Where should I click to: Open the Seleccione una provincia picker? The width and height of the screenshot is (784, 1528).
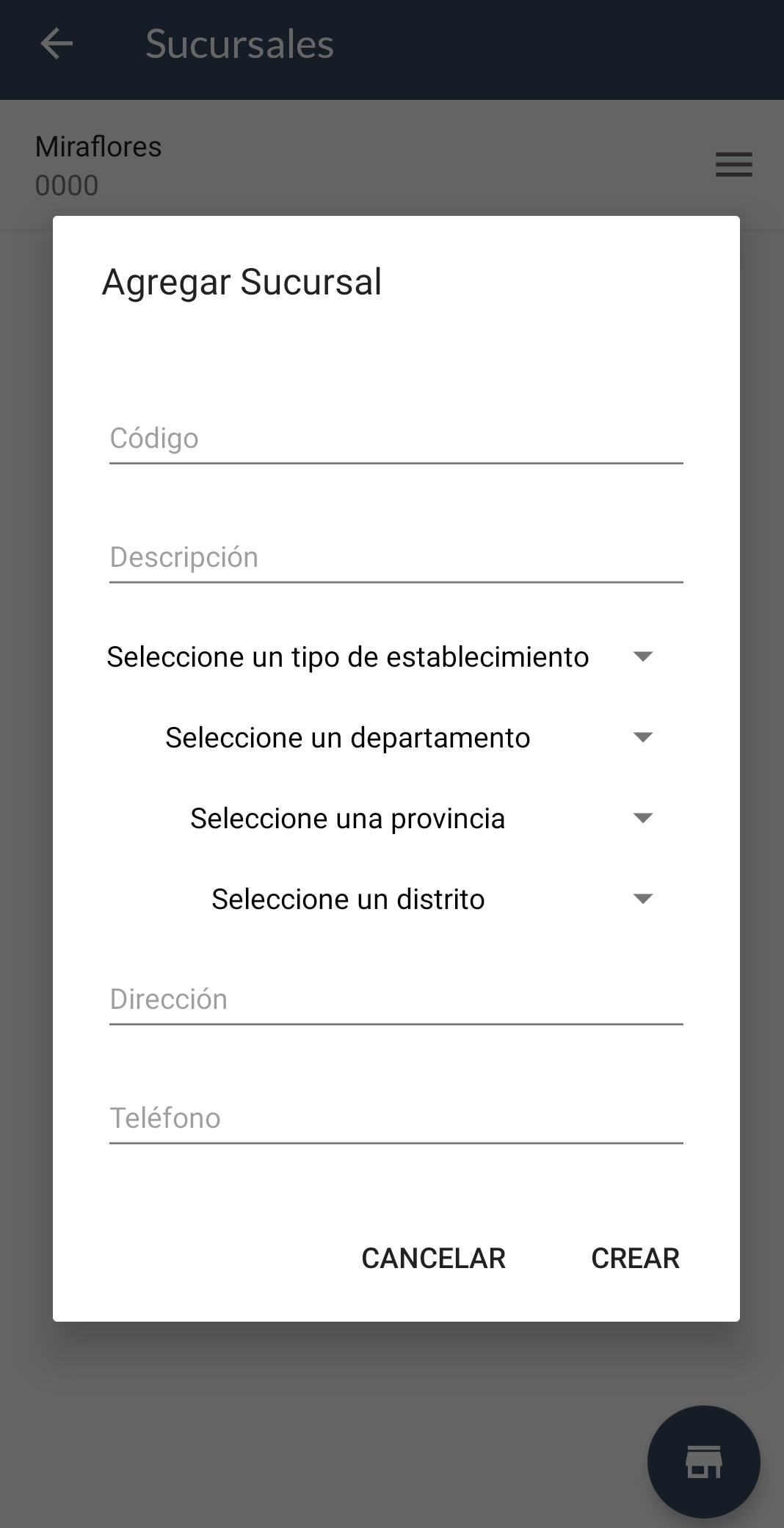[380, 818]
